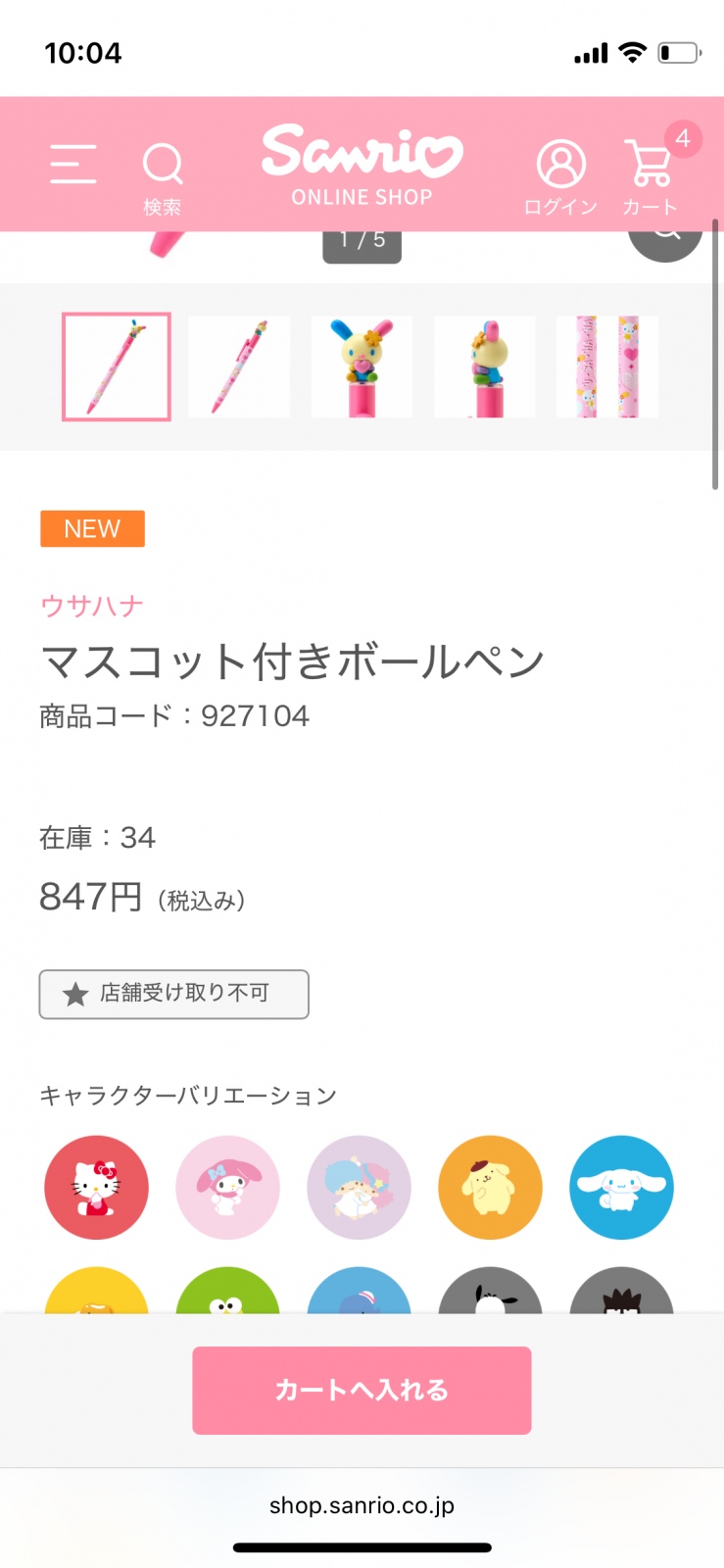
Task: Open the ウサハナ character link
Action: click(x=92, y=606)
